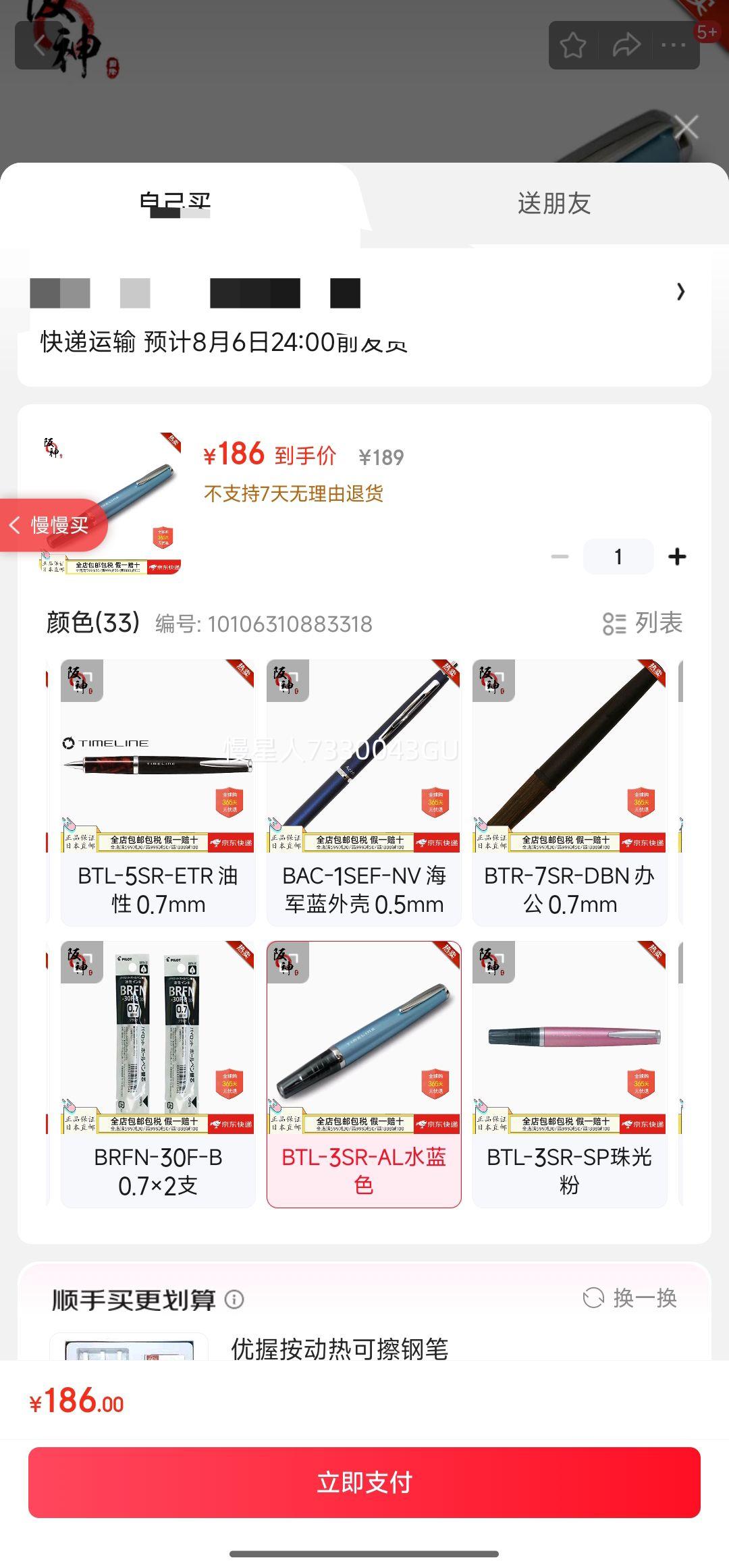The height and width of the screenshot is (1568, 729).
Task: Add this pen to favorites via the star icon
Action: pos(573,45)
